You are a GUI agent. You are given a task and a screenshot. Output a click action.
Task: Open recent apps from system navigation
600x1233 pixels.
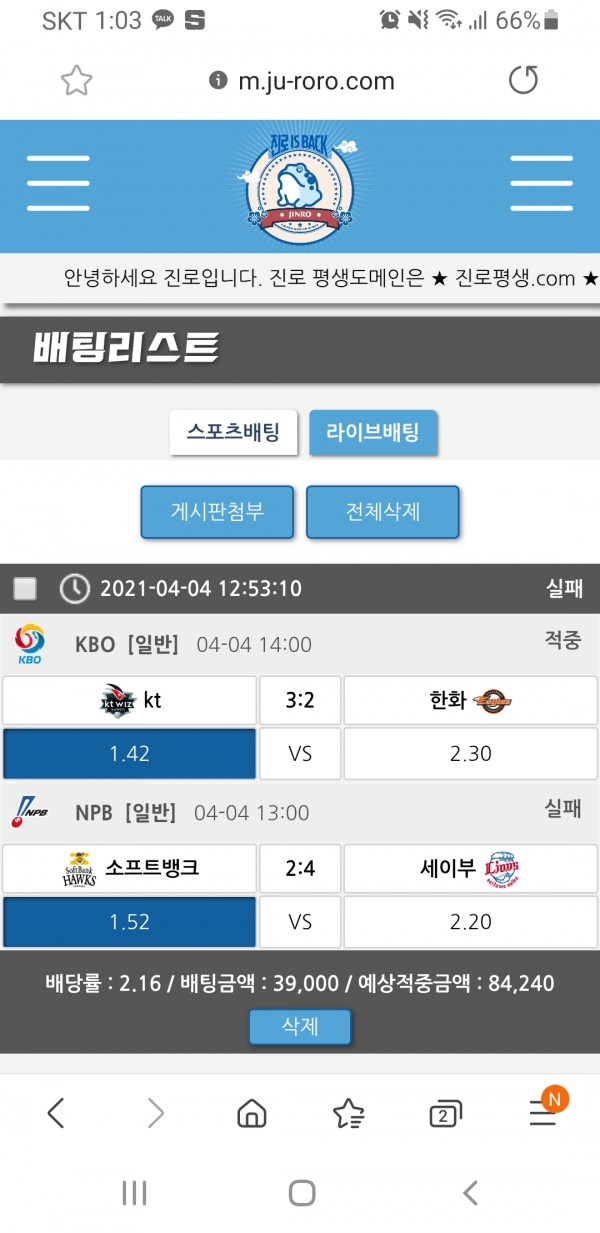click(134, 1192)
